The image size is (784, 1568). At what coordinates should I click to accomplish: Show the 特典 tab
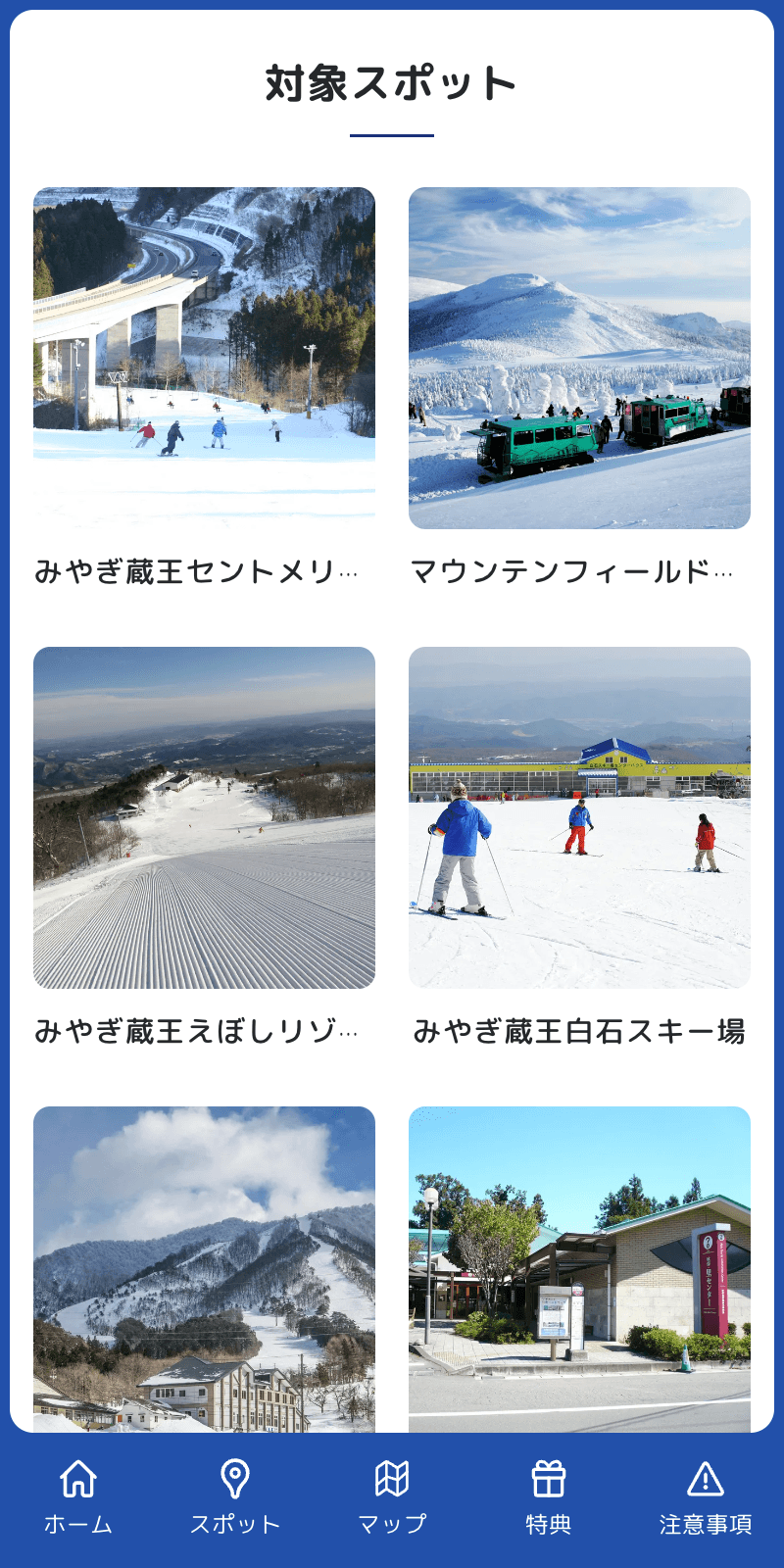coord(549,1497)
